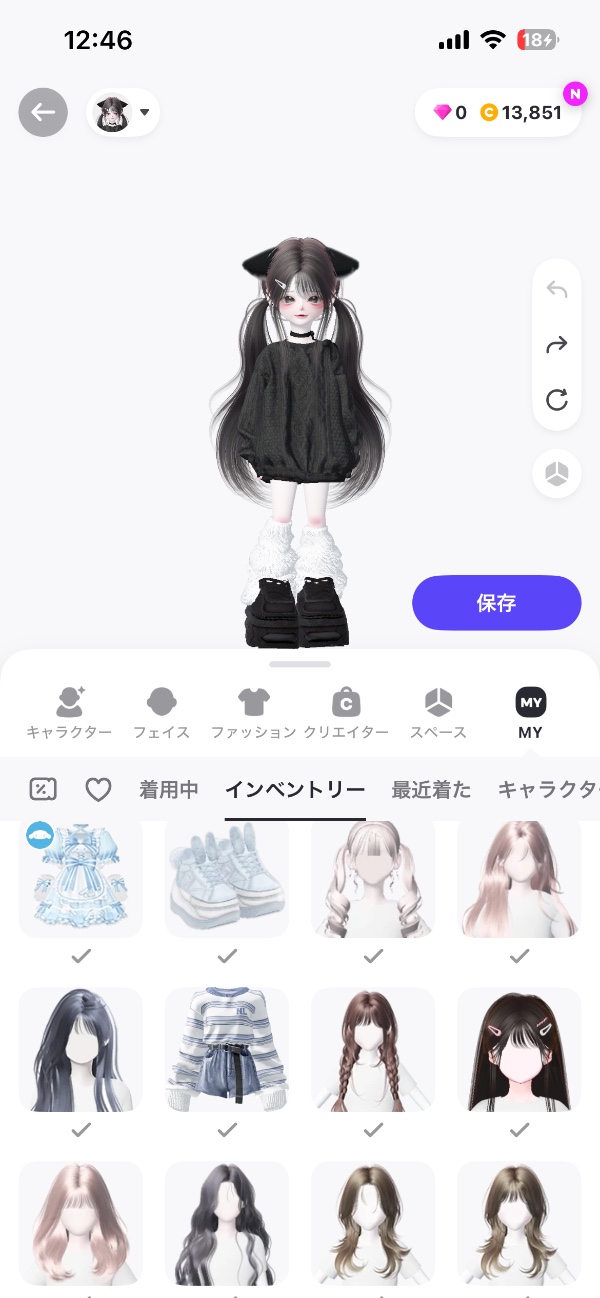Switch to the 最近着た tab

click(431, 789)
